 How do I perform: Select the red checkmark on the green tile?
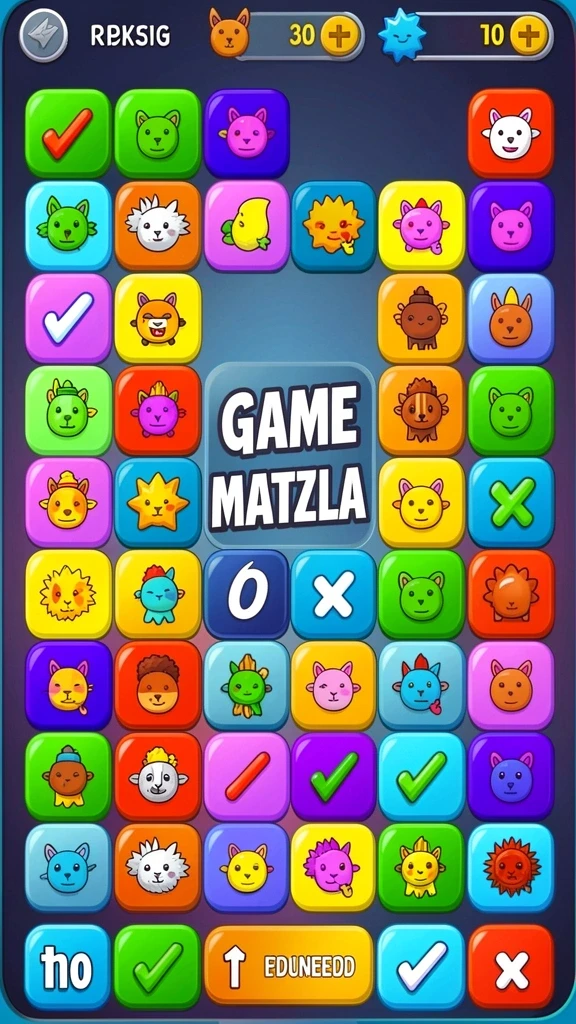click(68, 134)
